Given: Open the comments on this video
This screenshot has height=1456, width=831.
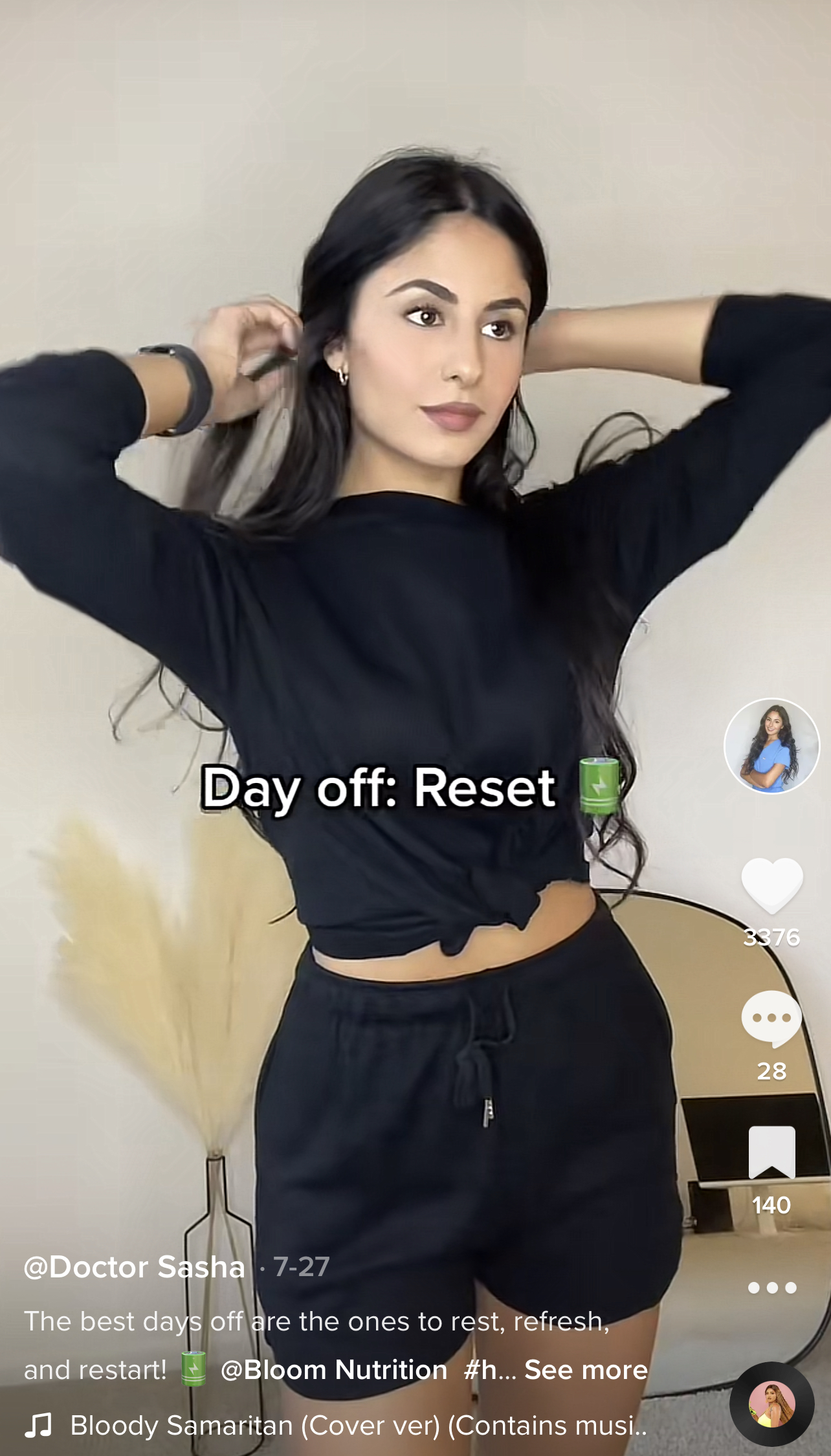Looking at the screenshot, I should (771, 1018).
